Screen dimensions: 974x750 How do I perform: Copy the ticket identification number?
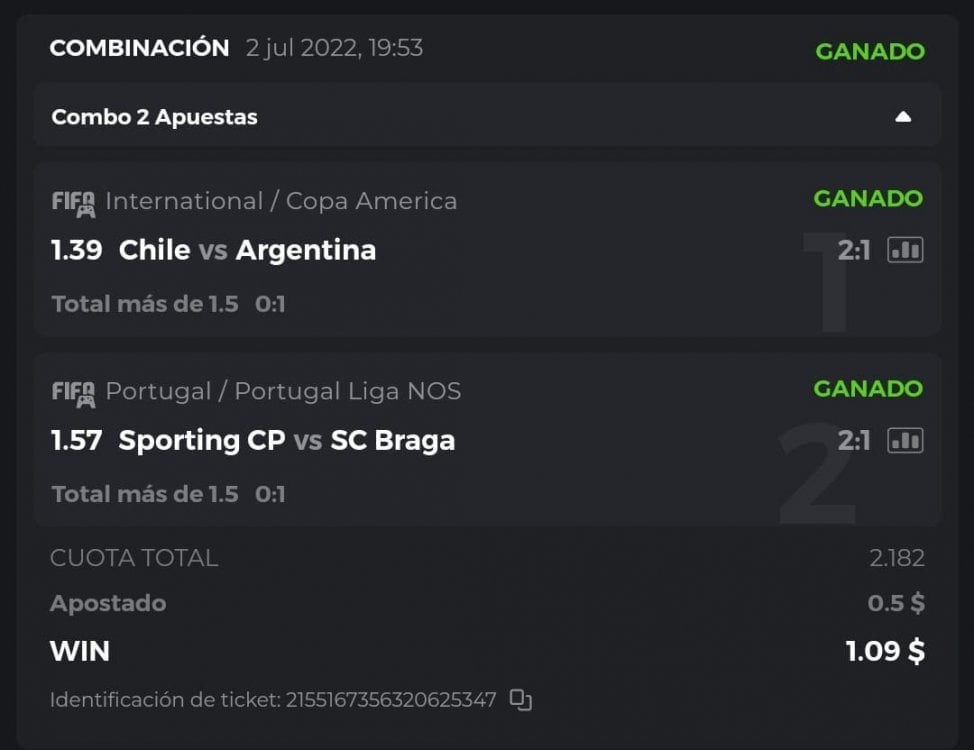click(x=520, y=700)
